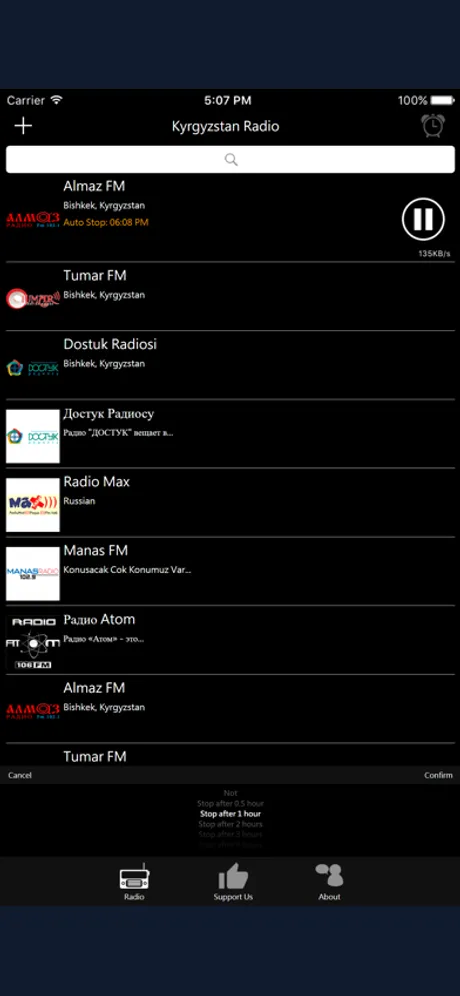Choose Stop after 0.5 hour option
460x996 pixels.
(230, 804)
